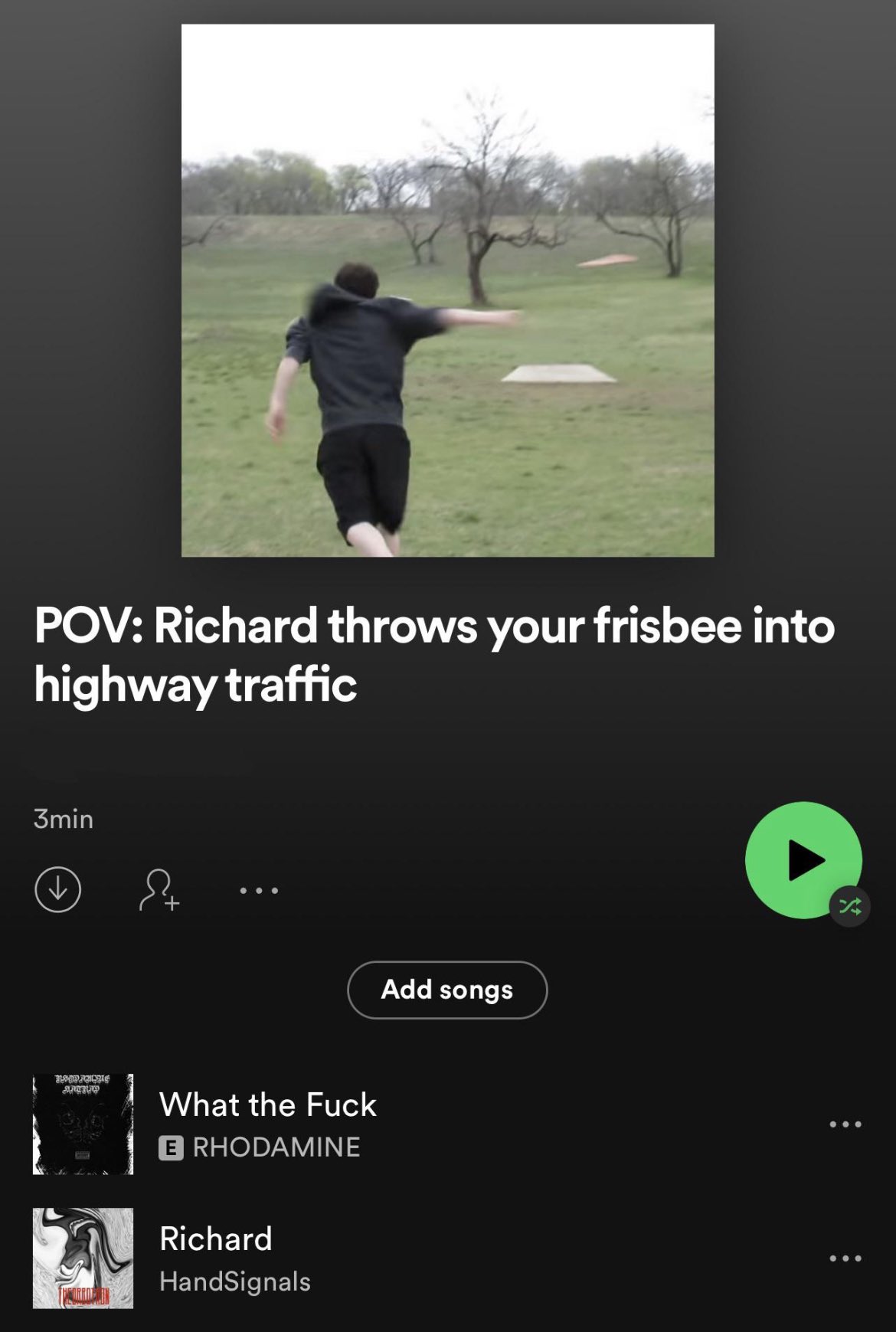Tap the Add songs button

pyautogui.click(x=447, y=990)
